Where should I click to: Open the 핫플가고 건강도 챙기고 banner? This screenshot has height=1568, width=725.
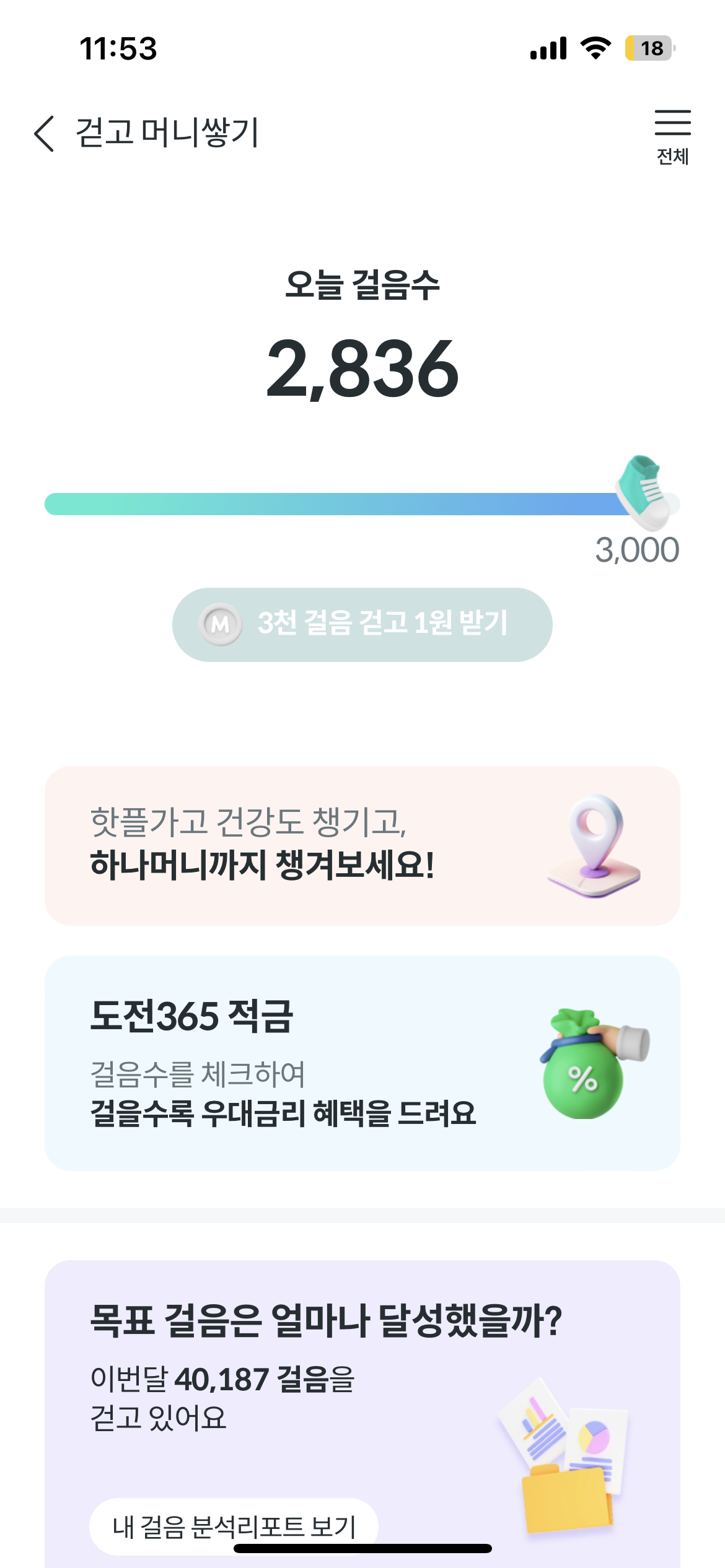362,845
